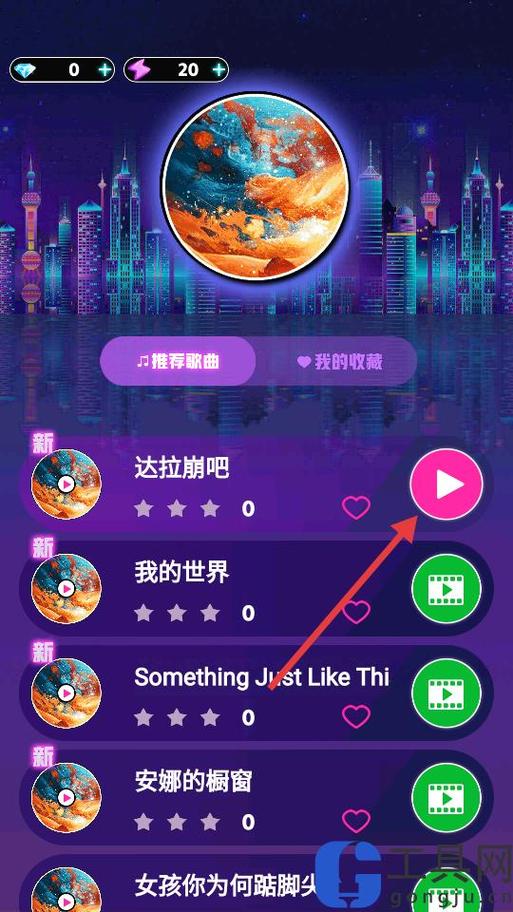Preview 达拉崩吧 via its cover thumbnail

point(66,484)
